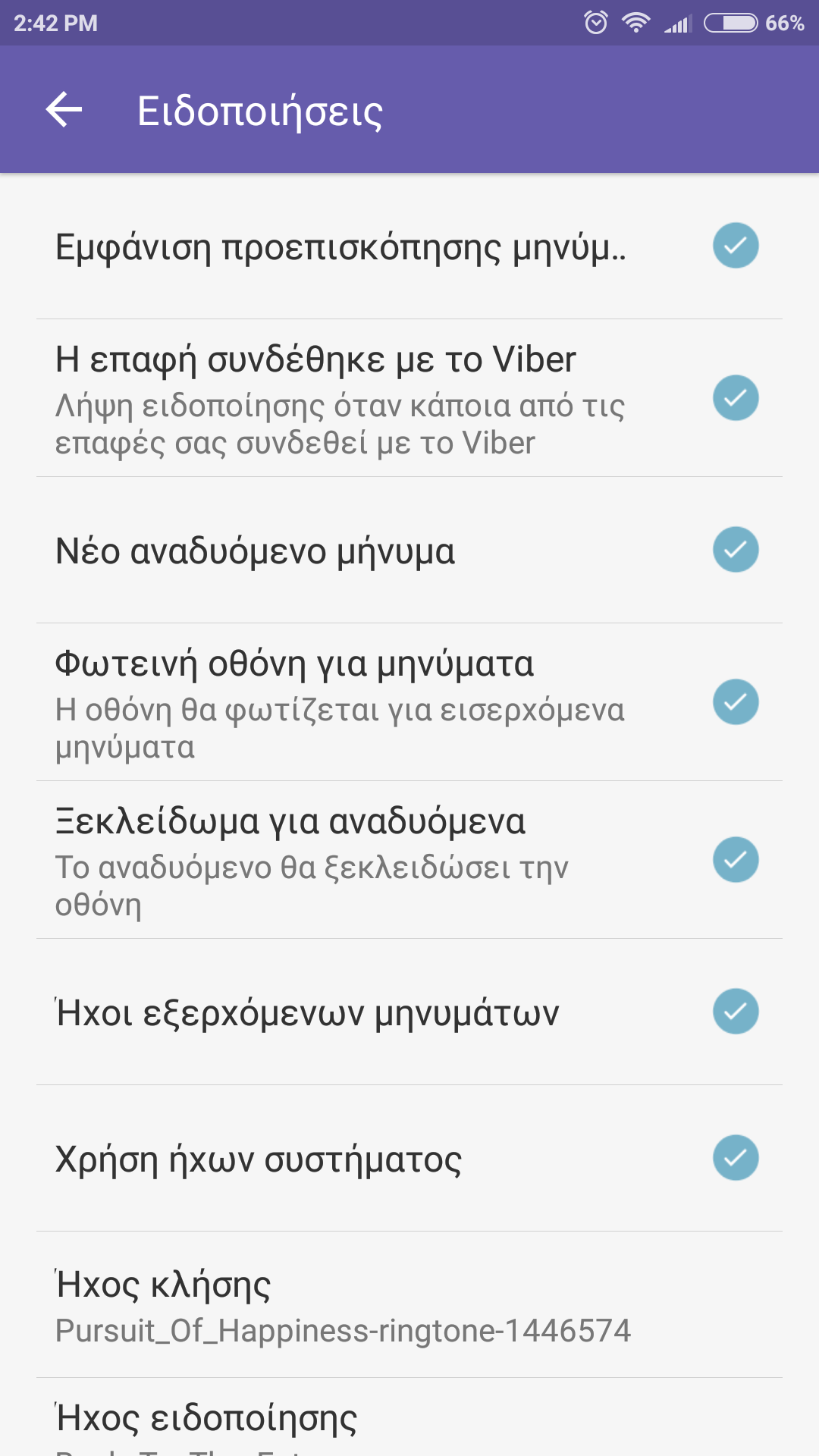Uncheck Ξεκλείδωμα για αναδυόμενα

pos(736,859)
